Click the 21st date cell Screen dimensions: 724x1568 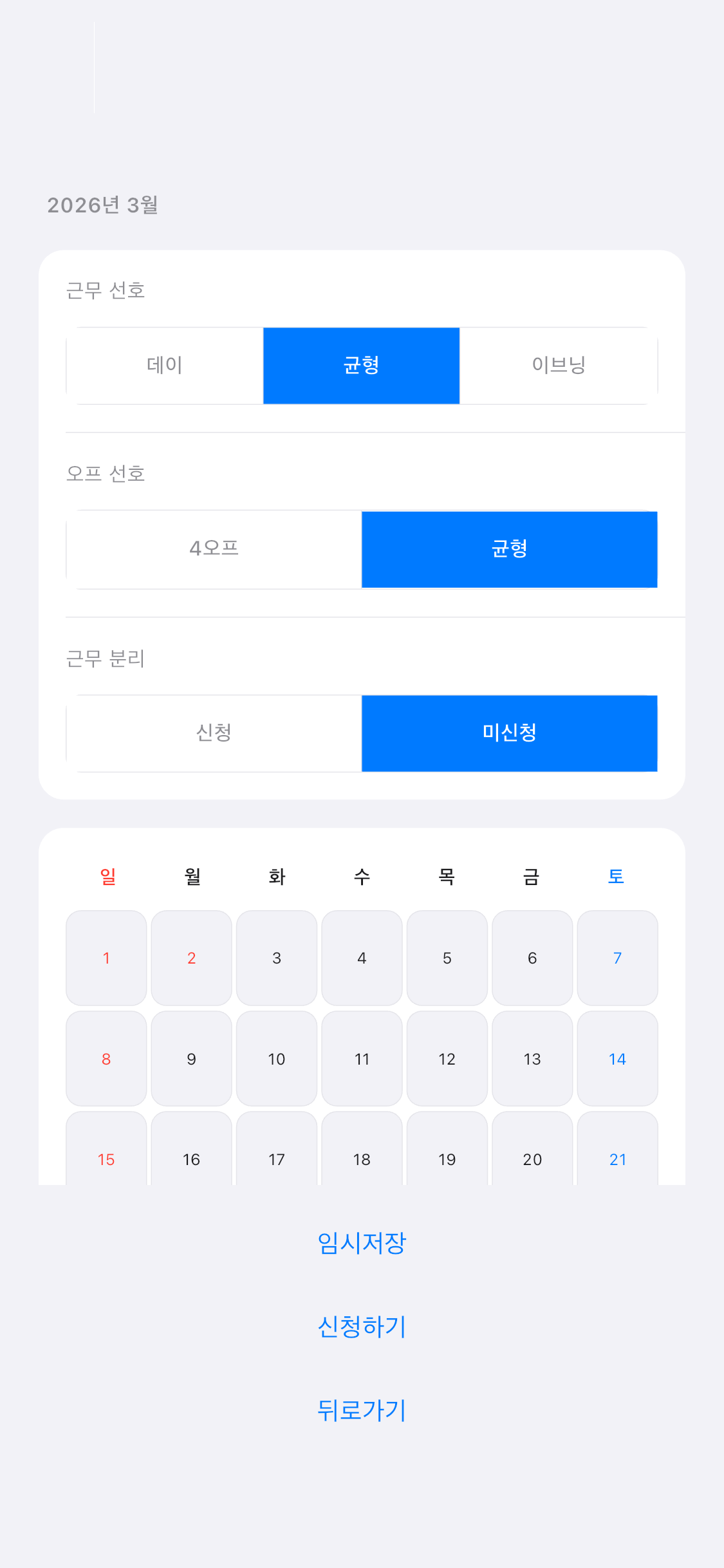click(x=617, y=1159)
